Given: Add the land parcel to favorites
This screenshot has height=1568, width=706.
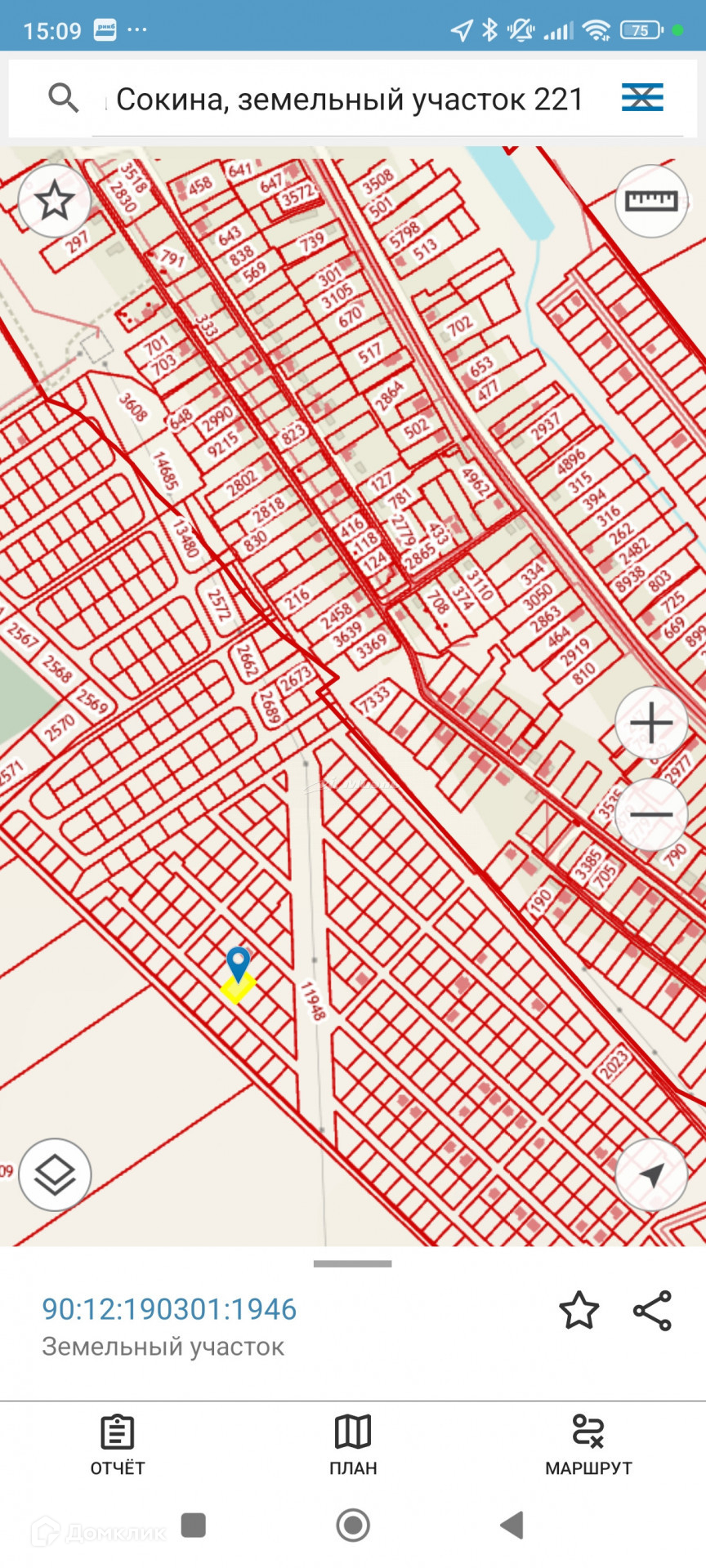Looking at the screenshot, I should click(579, 1310).
